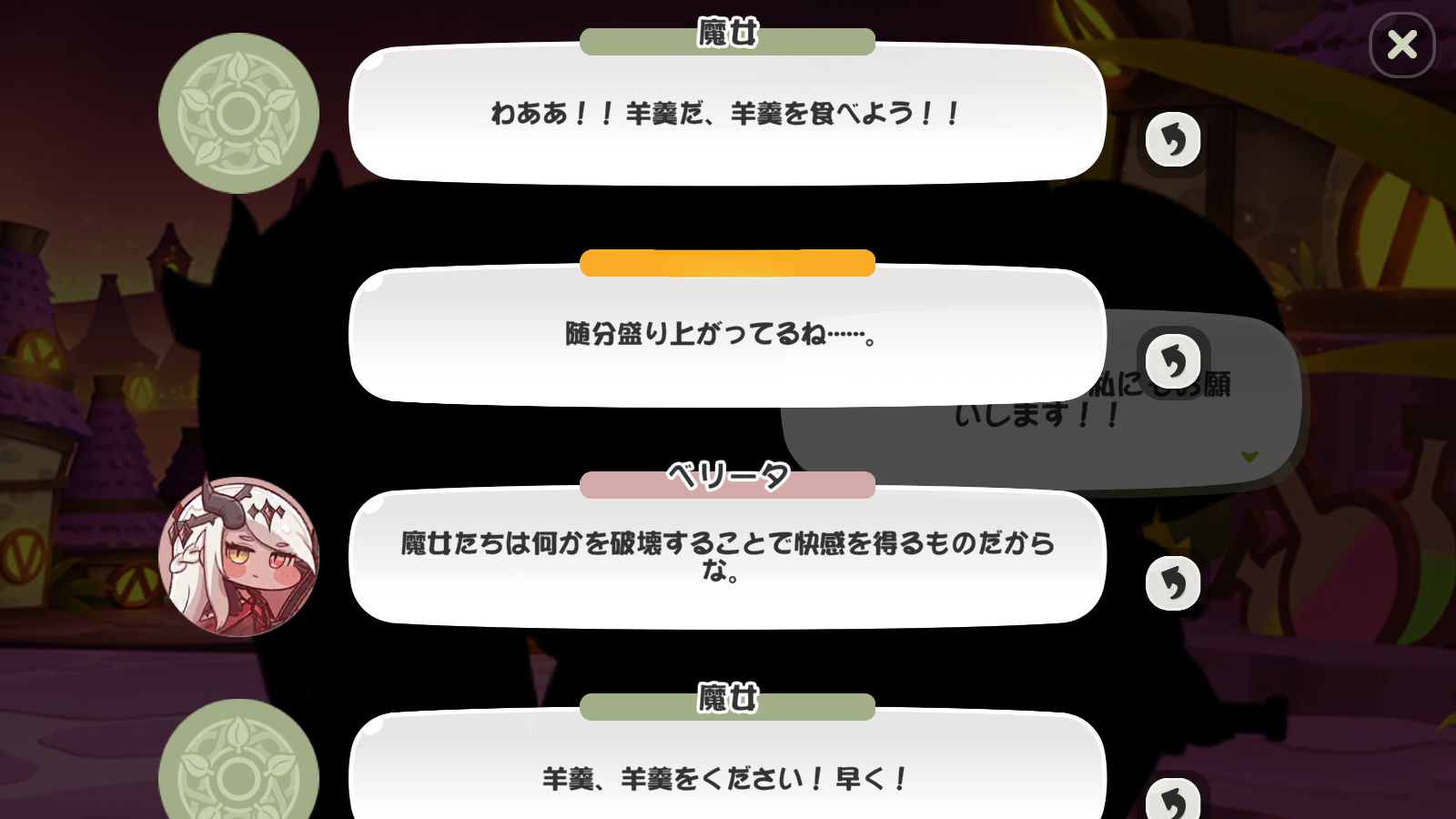Replay the line 「わああ！！羊羹だ」
1456x819 pixels.
click(x=1173, y=140)
